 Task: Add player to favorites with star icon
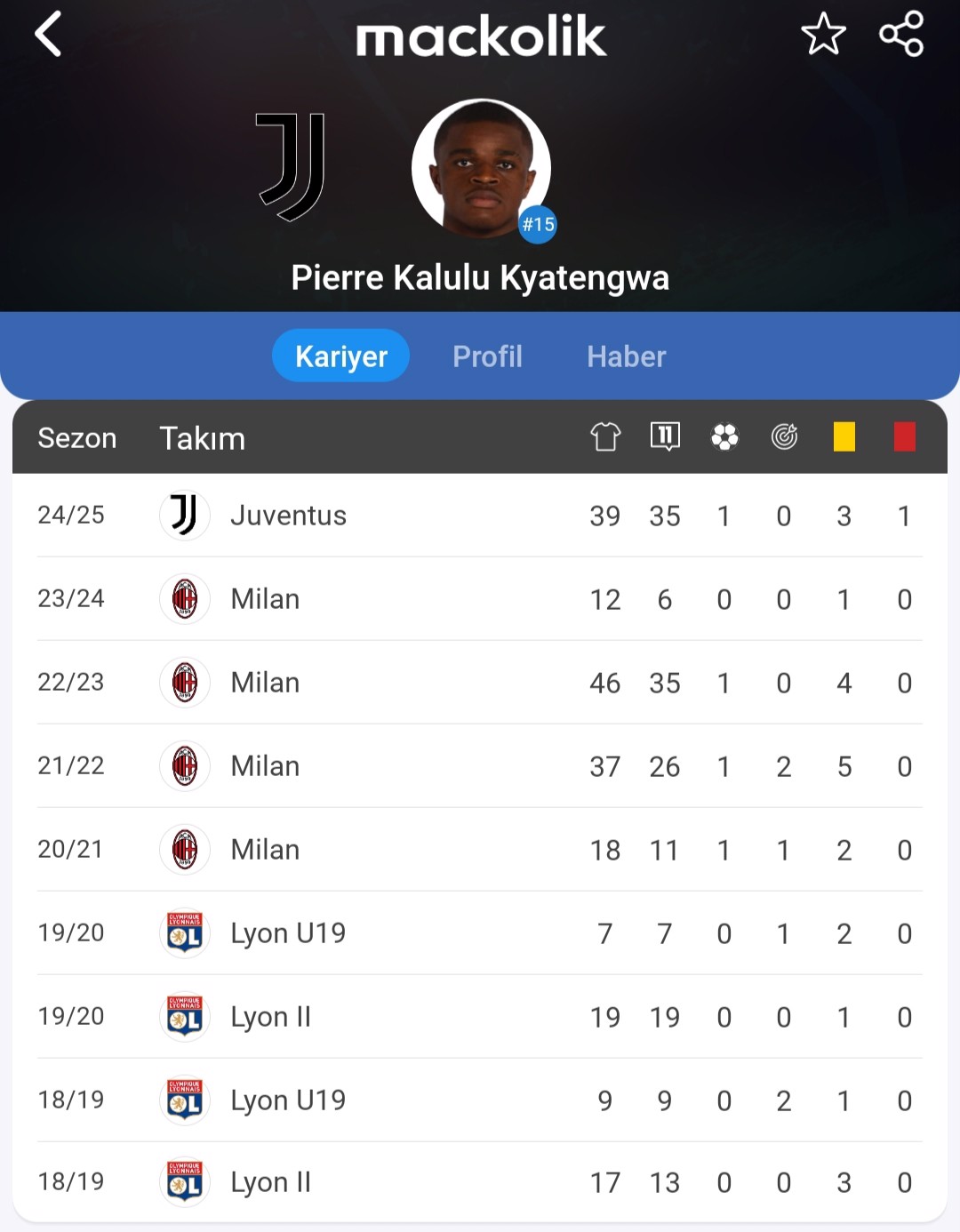(823, 35)
